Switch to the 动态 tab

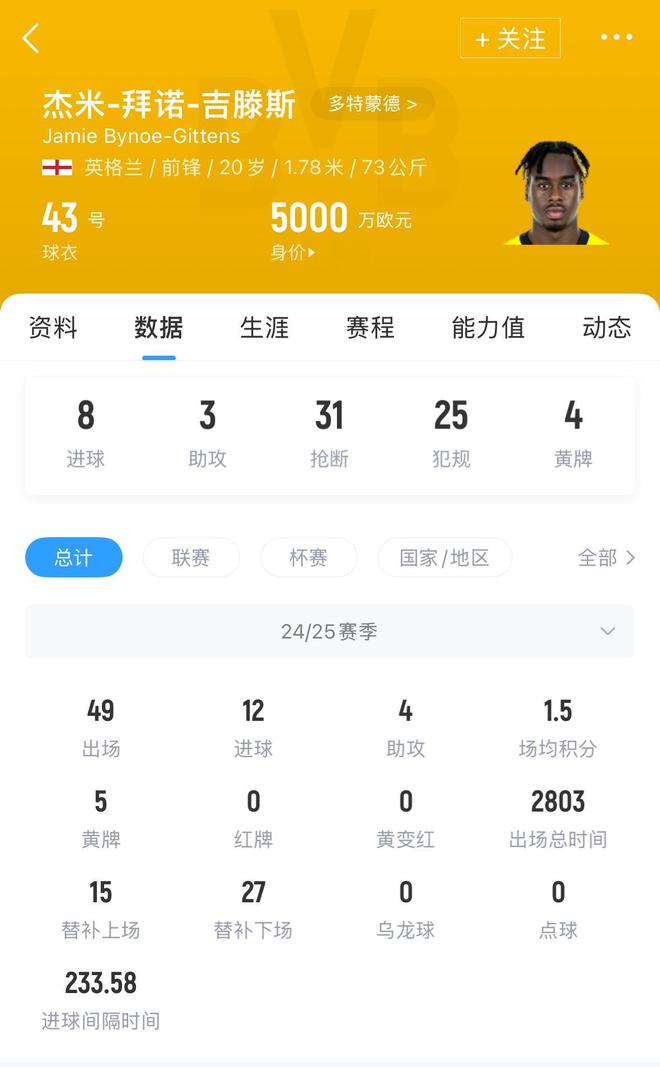pyautogui.click(x=606, y=327)
